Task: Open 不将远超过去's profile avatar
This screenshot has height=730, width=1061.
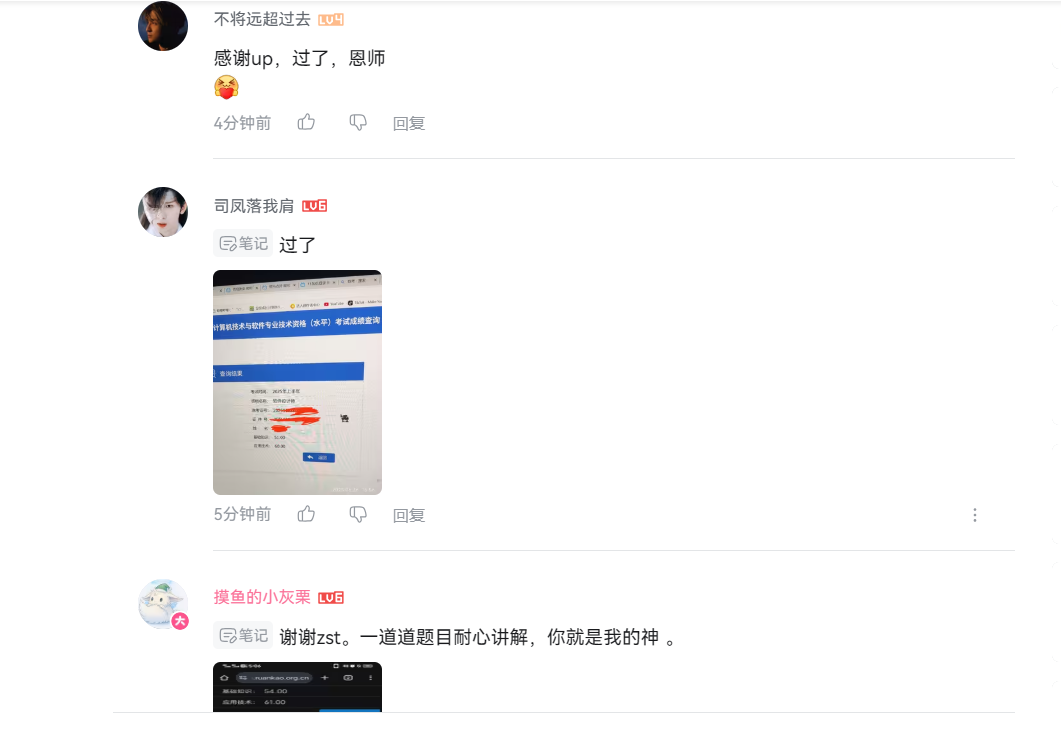Action: click(x=163, y=26)
